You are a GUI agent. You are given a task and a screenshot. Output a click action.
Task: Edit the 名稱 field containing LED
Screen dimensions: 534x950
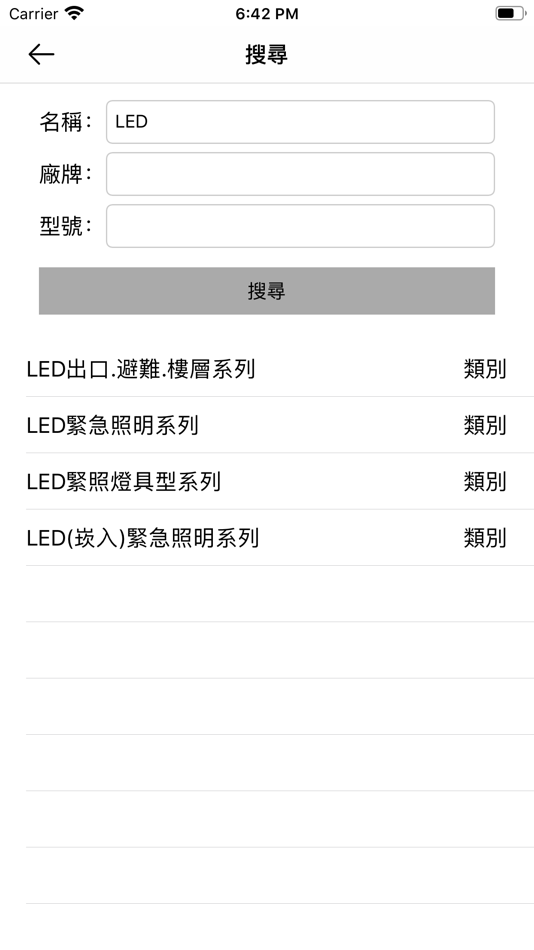point(300,122)
